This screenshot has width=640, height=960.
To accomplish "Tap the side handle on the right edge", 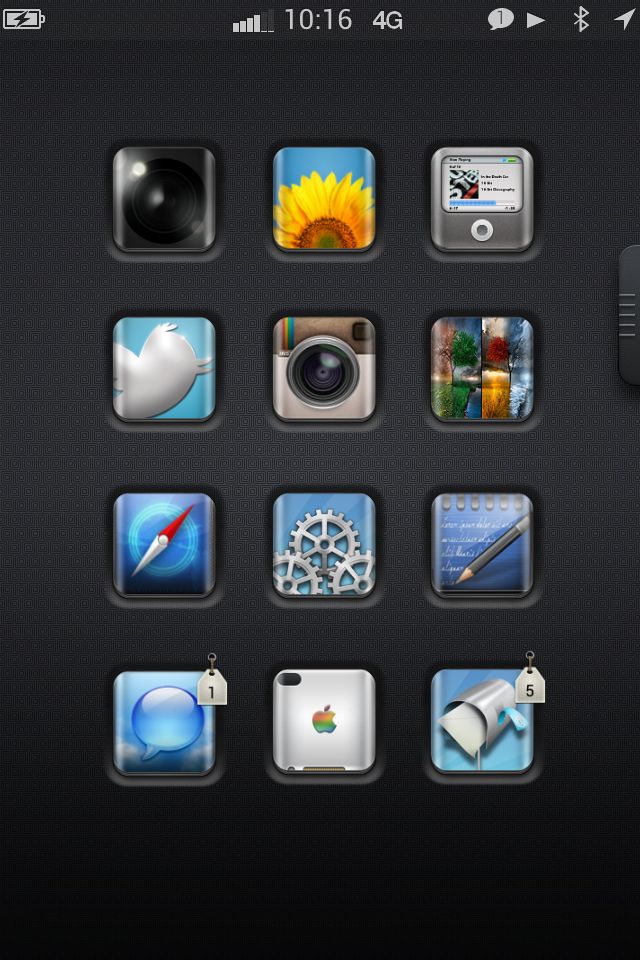I will point(629,315).
